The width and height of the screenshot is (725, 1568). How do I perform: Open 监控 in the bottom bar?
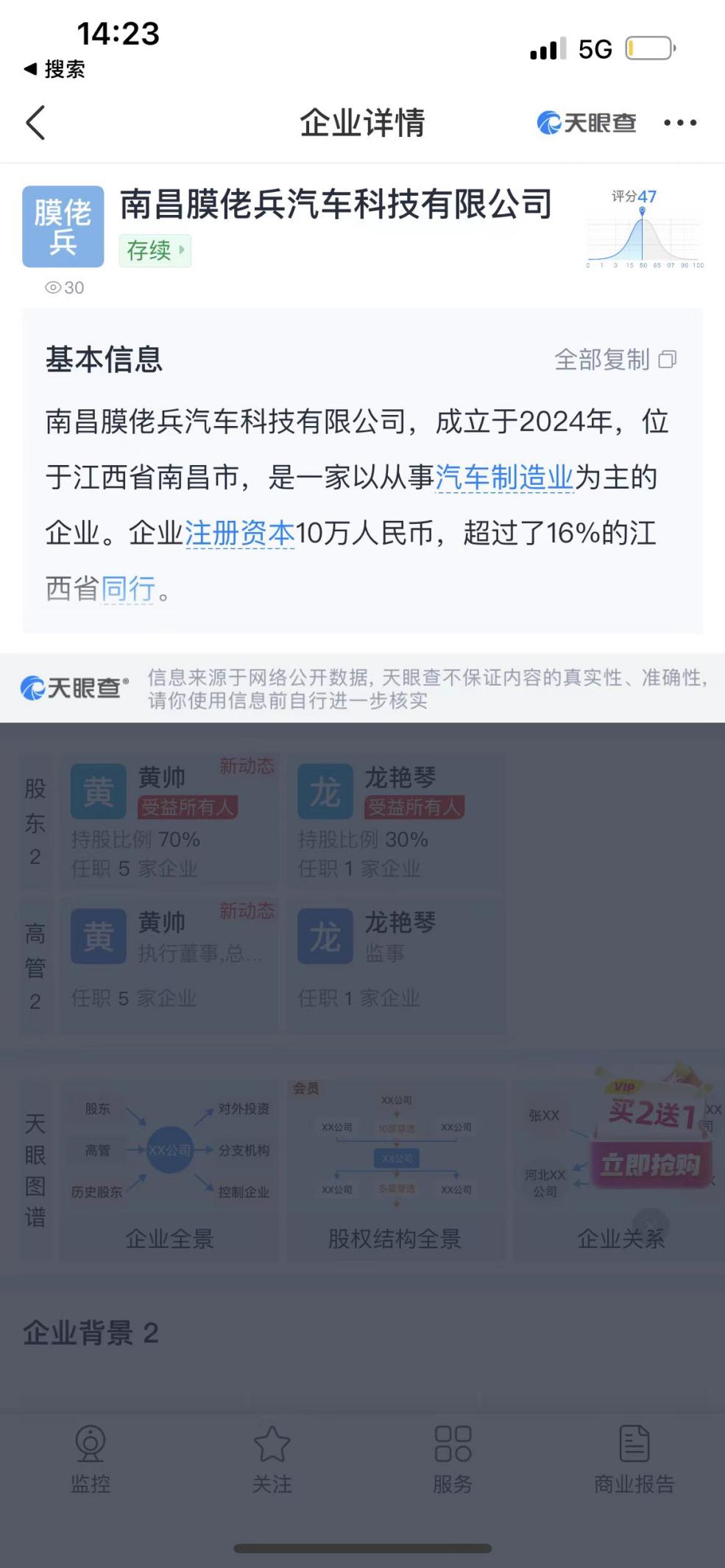[91, 1458]
